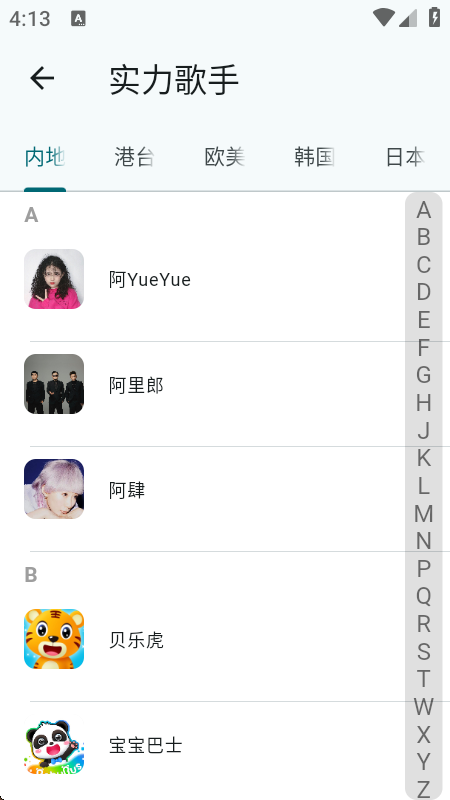Jump to letter H in index bar

tap(423, 403)
